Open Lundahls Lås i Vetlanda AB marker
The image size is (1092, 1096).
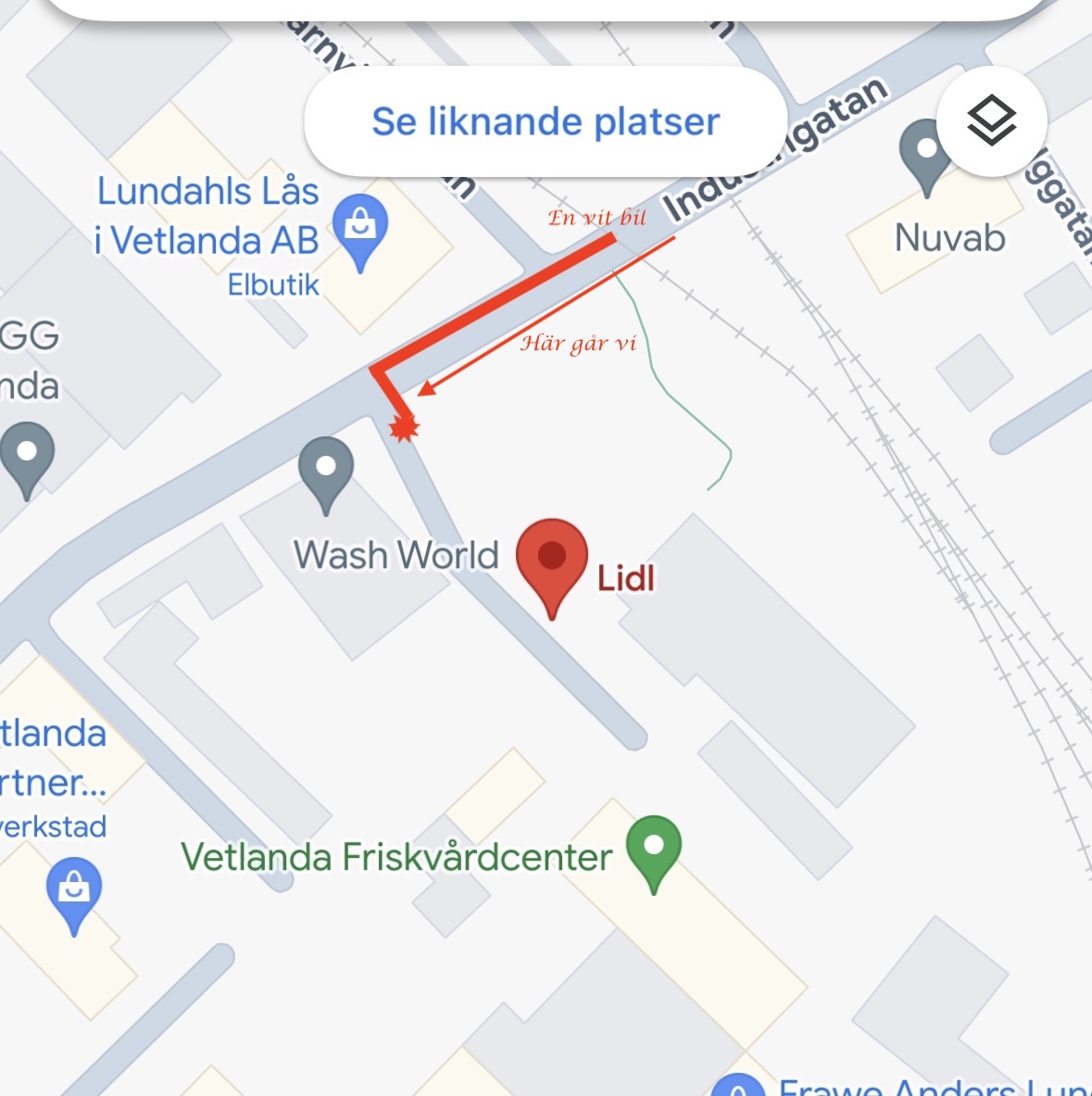(x=360, y=227)
